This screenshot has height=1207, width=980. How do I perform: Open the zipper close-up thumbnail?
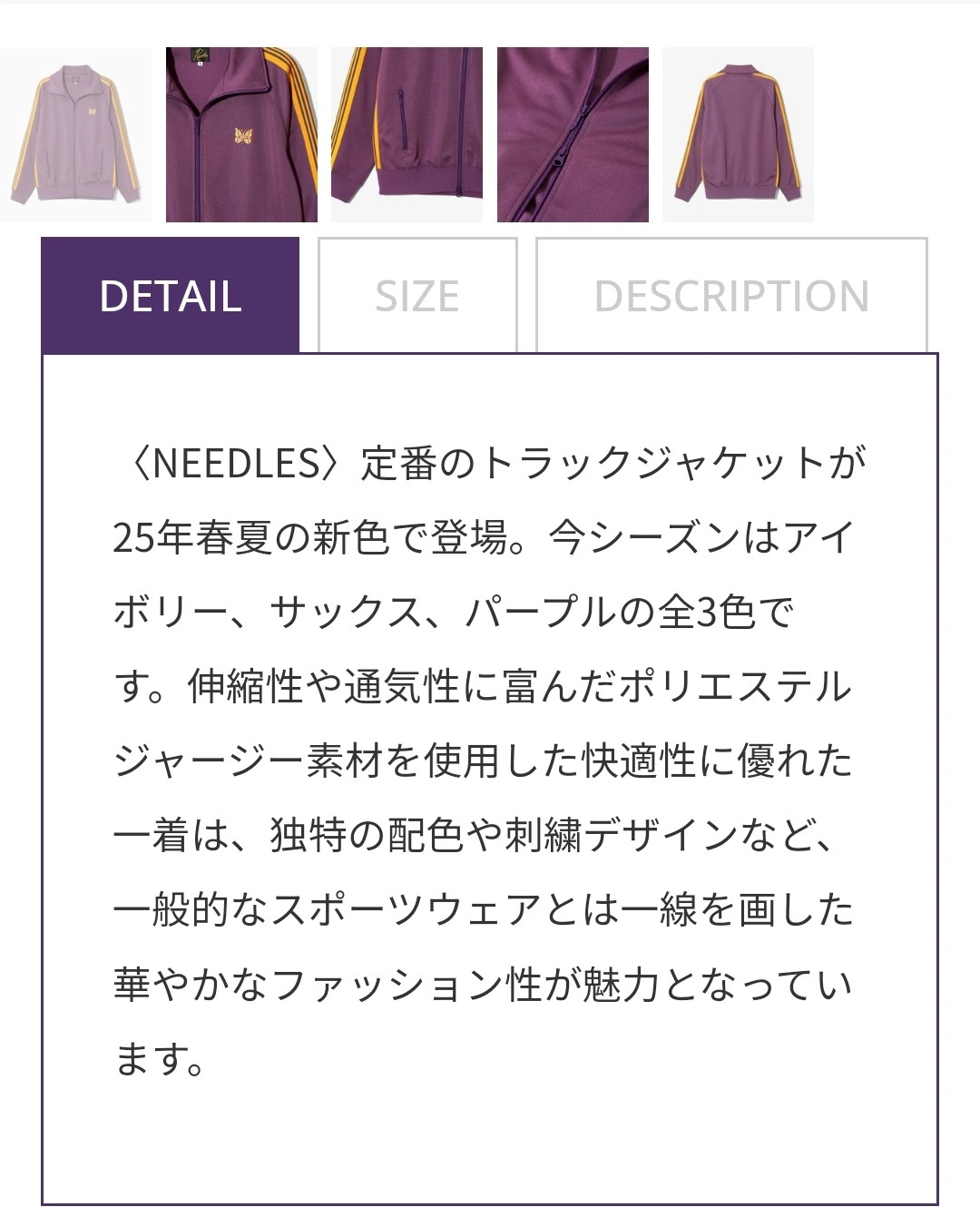coord(573,134)
